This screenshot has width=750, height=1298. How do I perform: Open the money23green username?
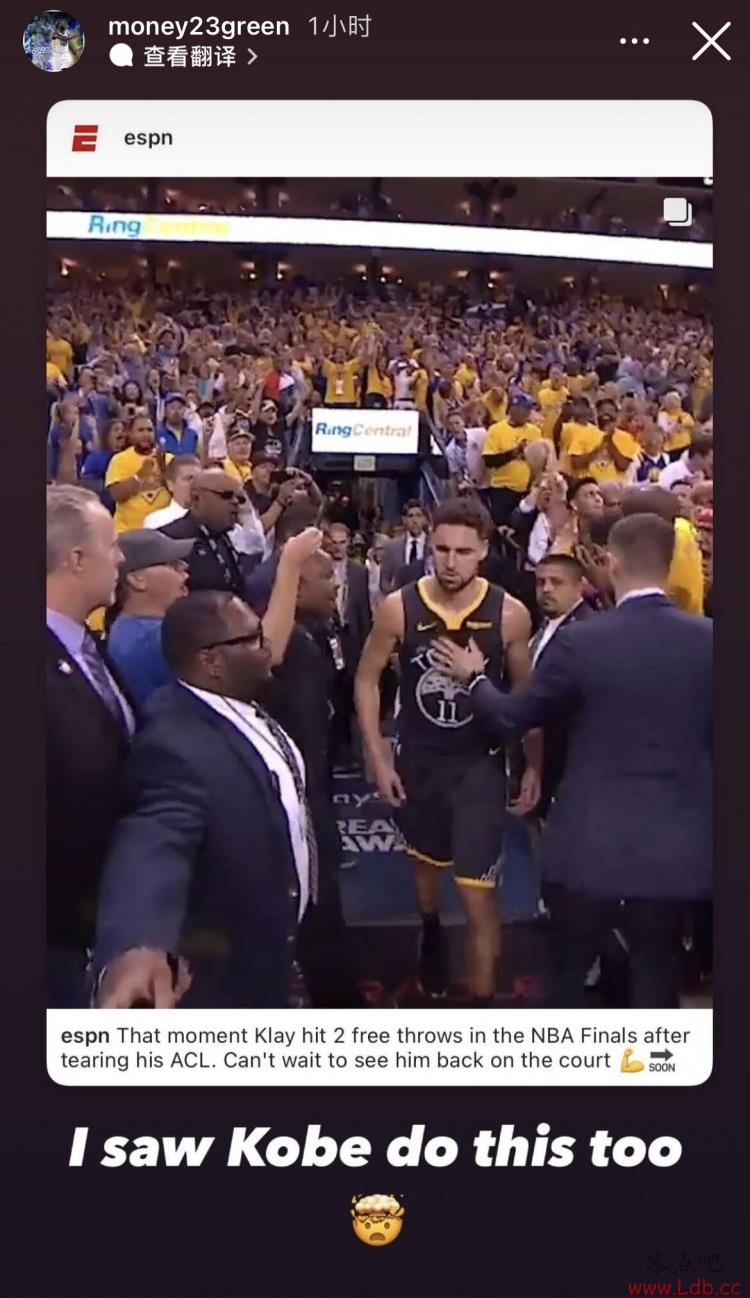point(198,27)
